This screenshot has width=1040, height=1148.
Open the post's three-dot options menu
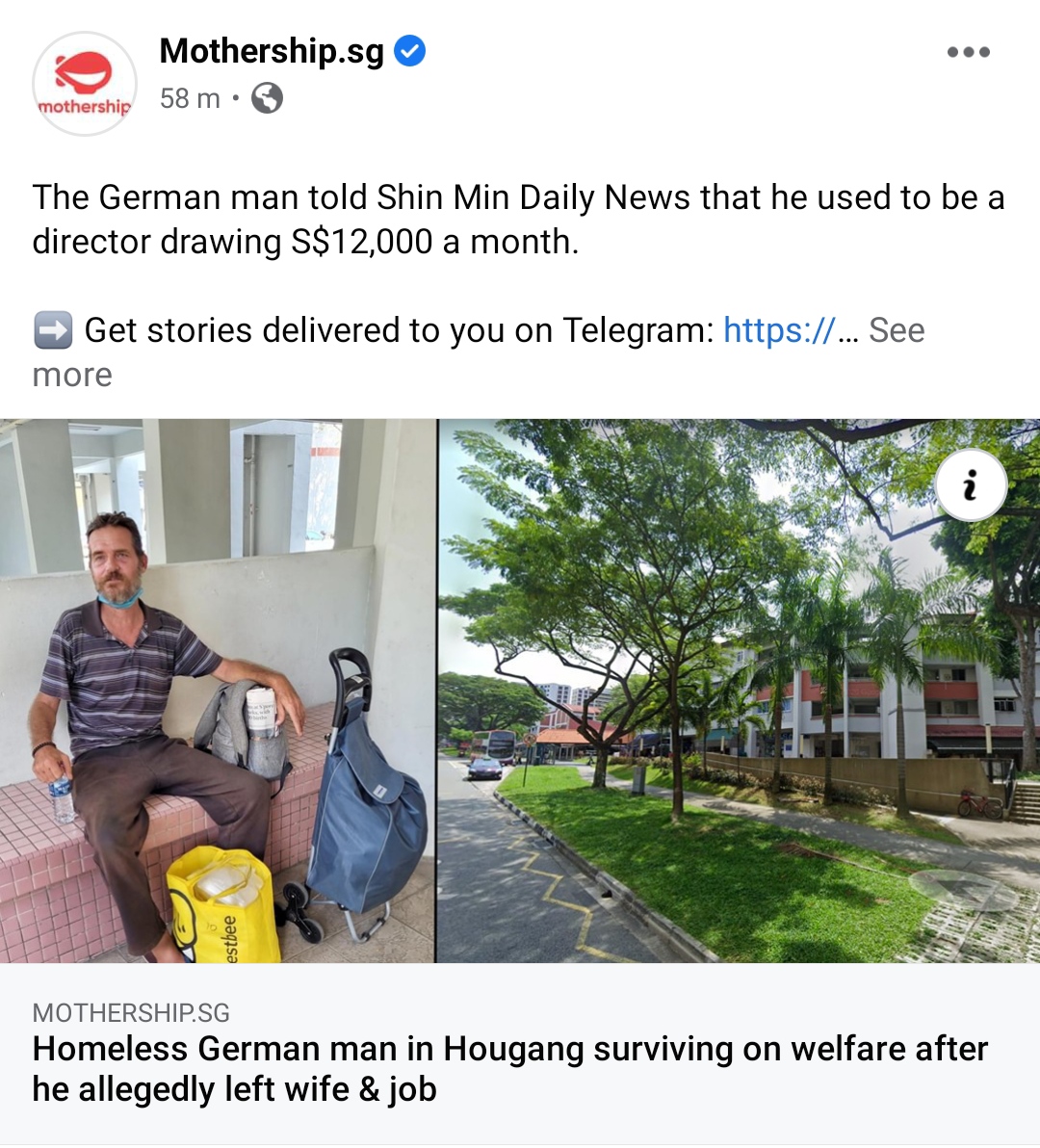tap(968, 52)
